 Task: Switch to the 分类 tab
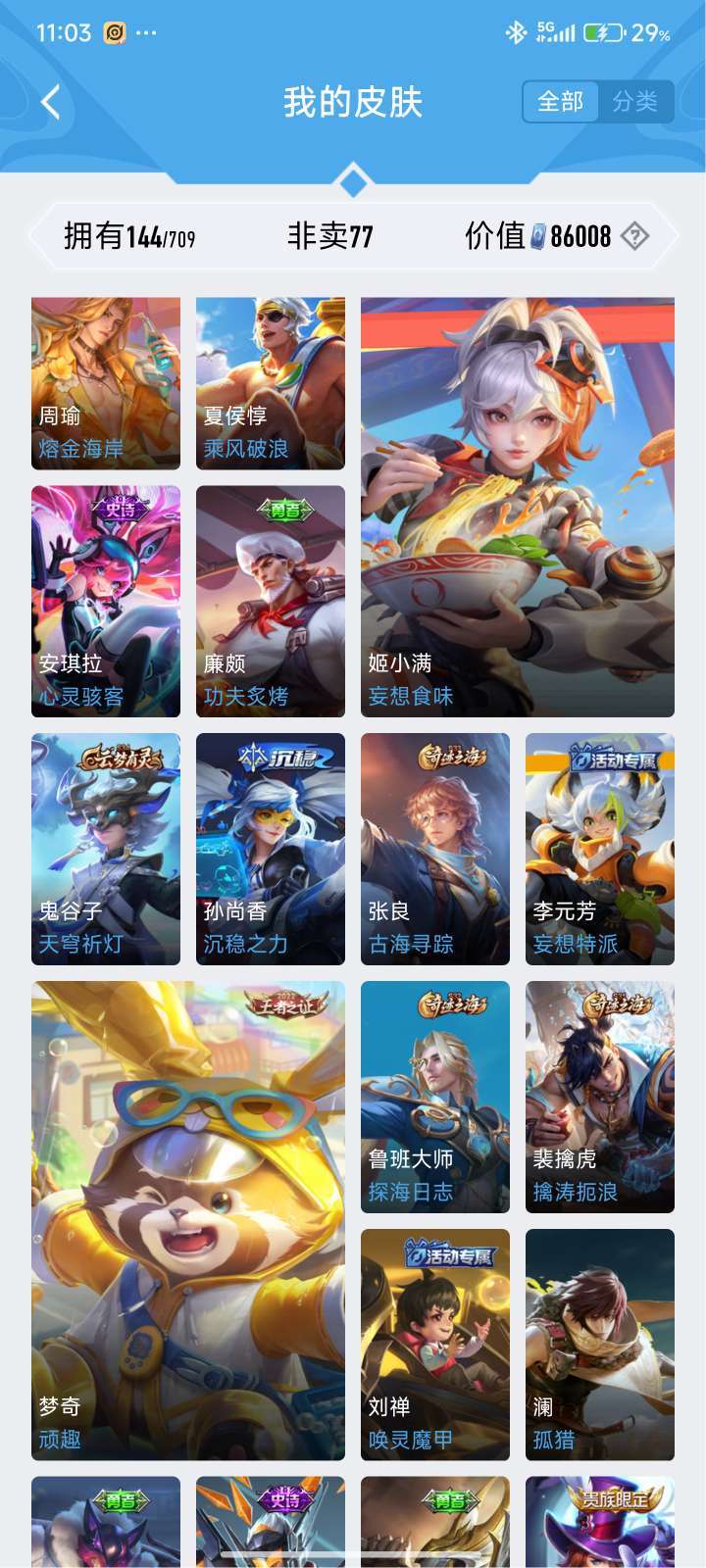[635, 102]
